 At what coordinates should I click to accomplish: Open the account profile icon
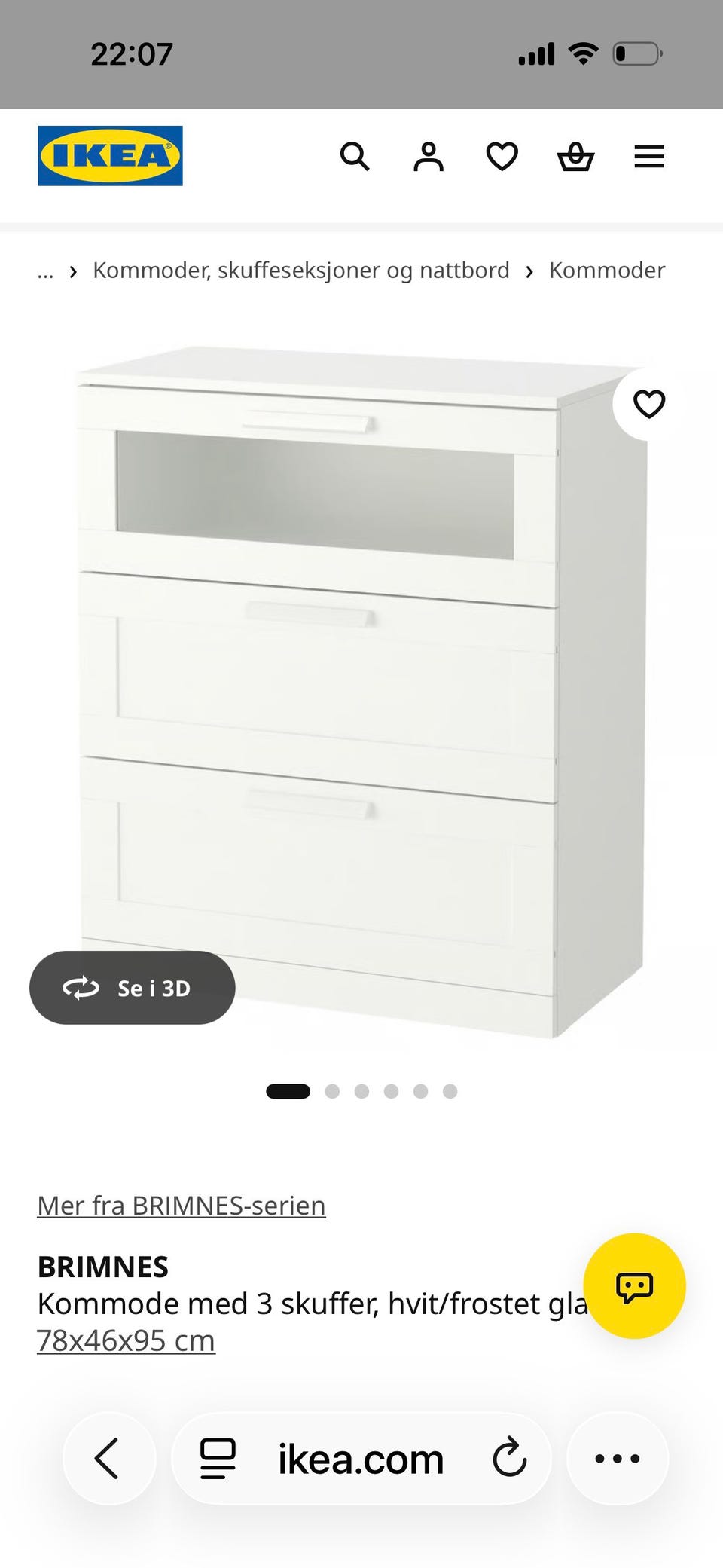point(429,157)
